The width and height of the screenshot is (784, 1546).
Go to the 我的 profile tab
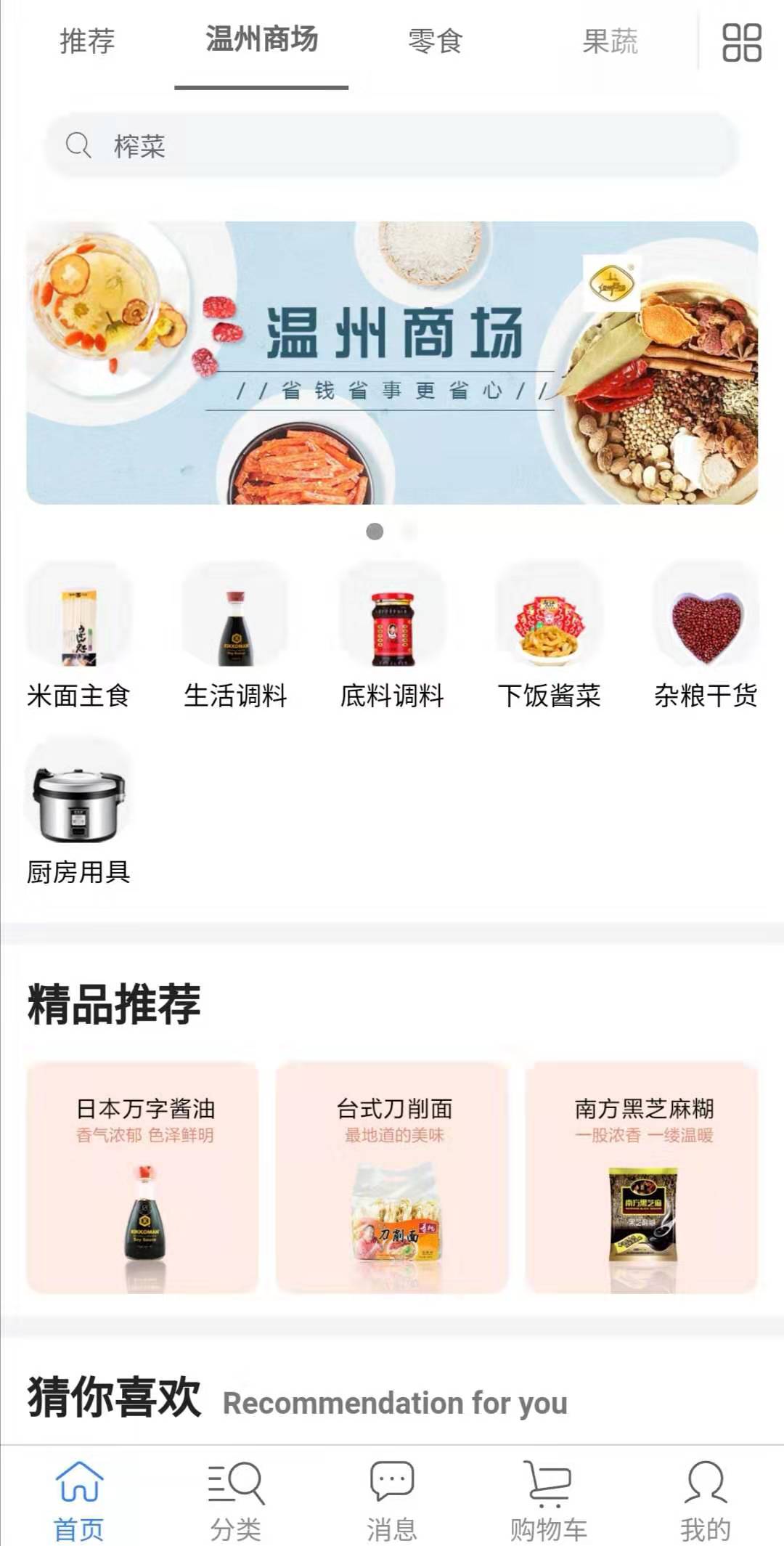tap(706, 1500)
